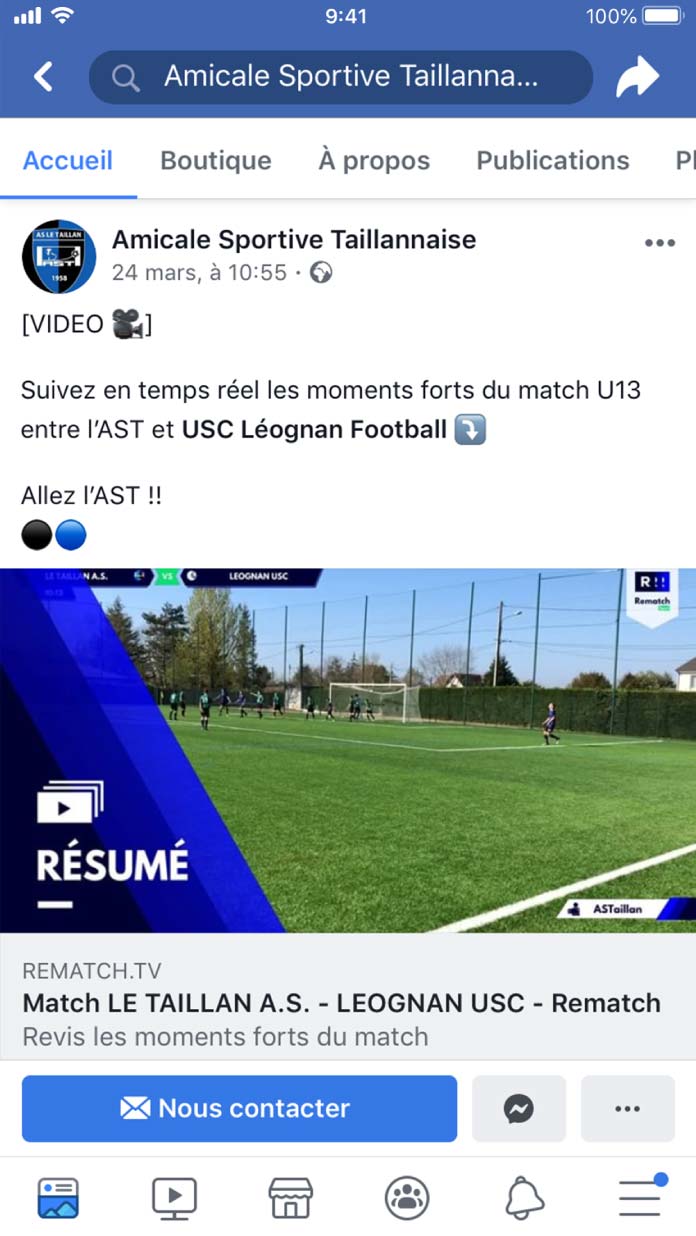Open the Amicale Sportive Taillannaise search field

point(340,77)
